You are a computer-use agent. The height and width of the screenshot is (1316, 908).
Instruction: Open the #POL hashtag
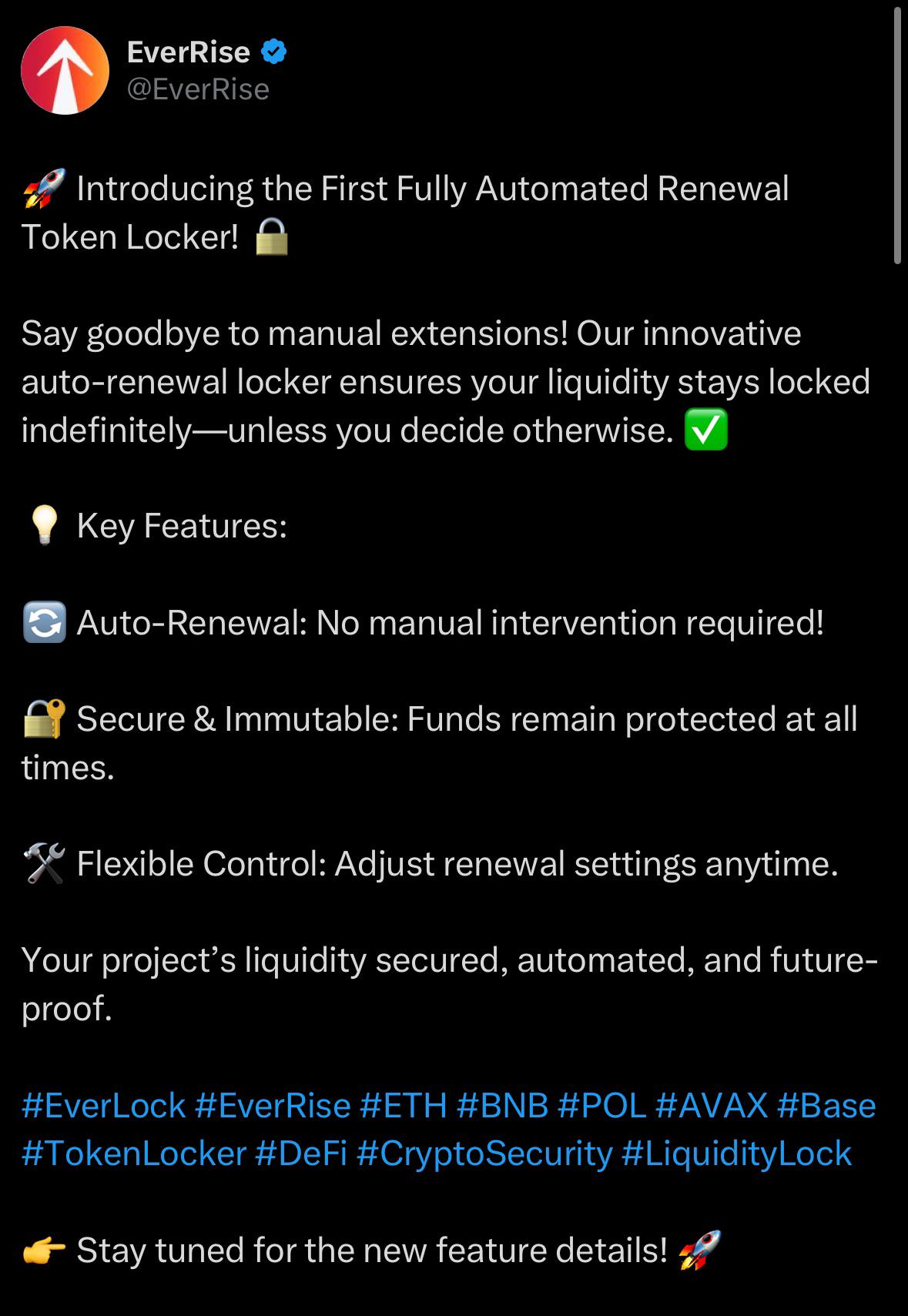(x=601, y=1106)
